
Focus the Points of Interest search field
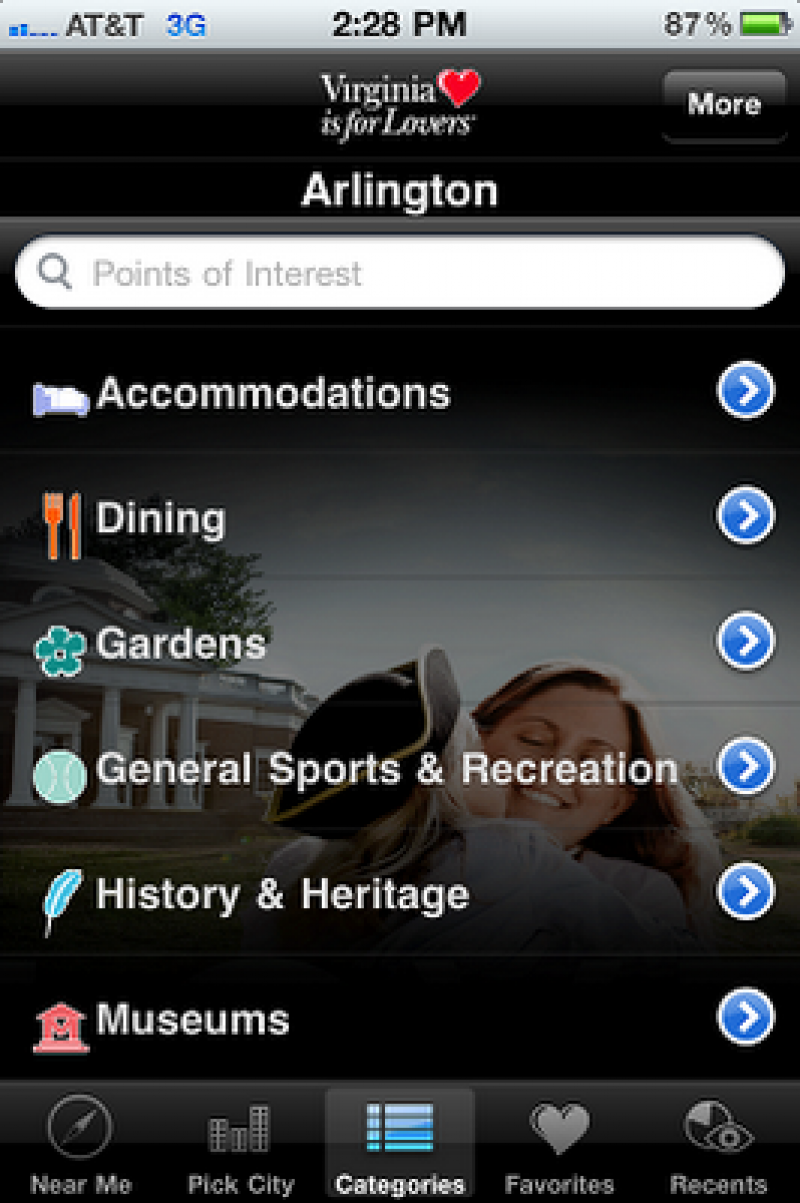[x=400, y=273]
